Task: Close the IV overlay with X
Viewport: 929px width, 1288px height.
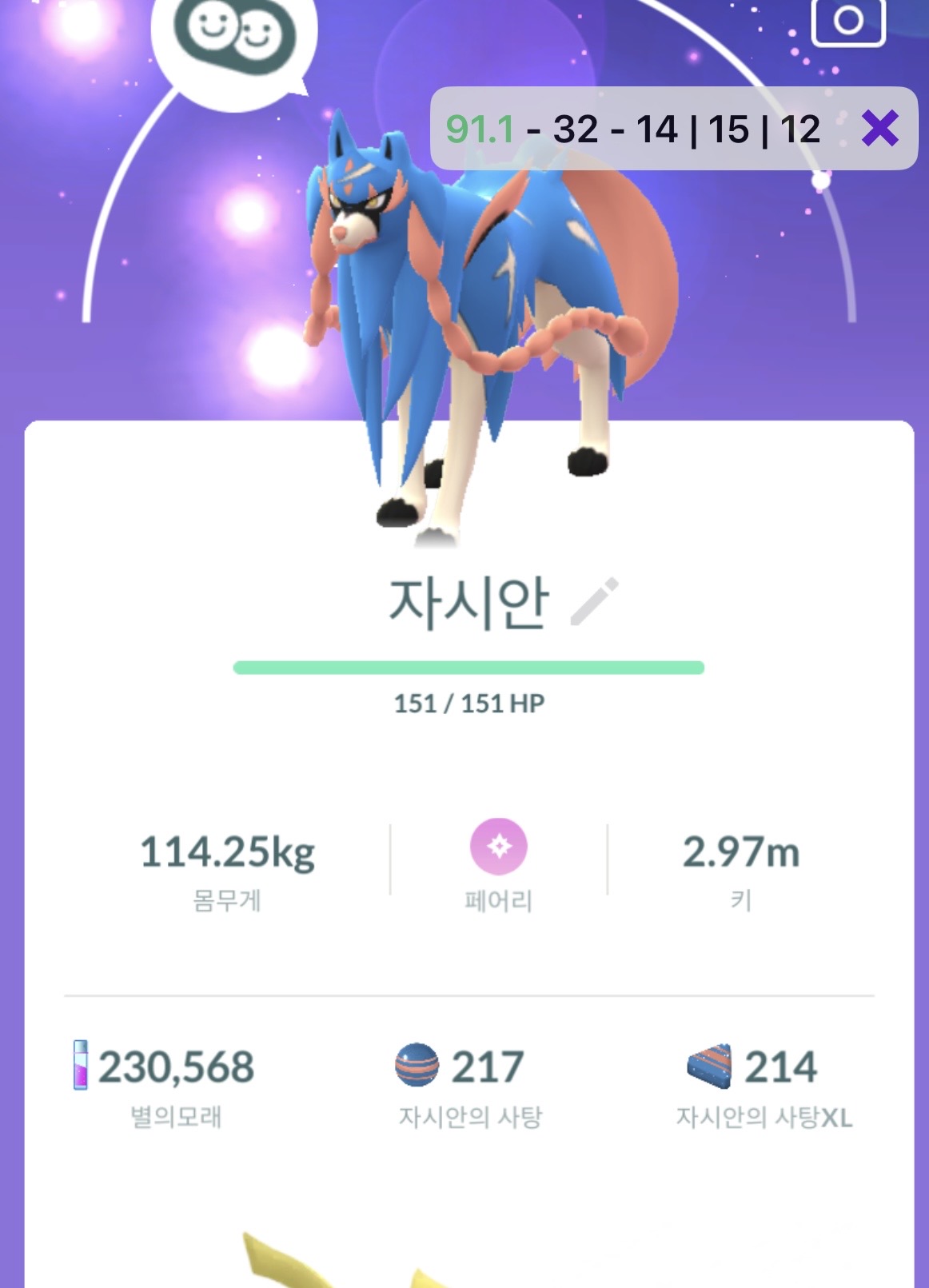Action: coord(879,128)
